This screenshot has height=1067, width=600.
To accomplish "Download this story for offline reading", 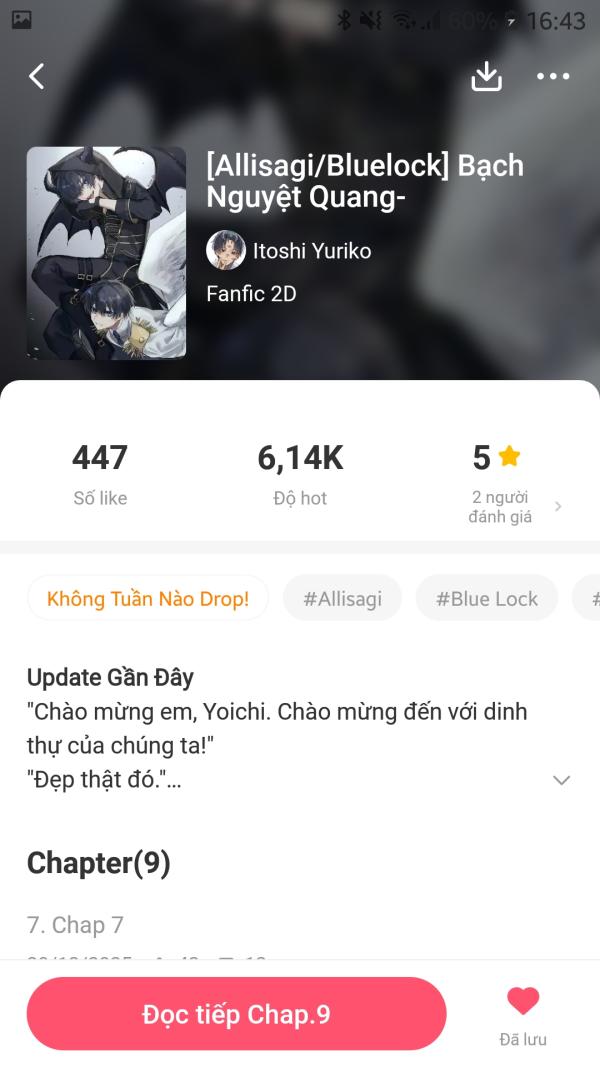I will point(486,76).
